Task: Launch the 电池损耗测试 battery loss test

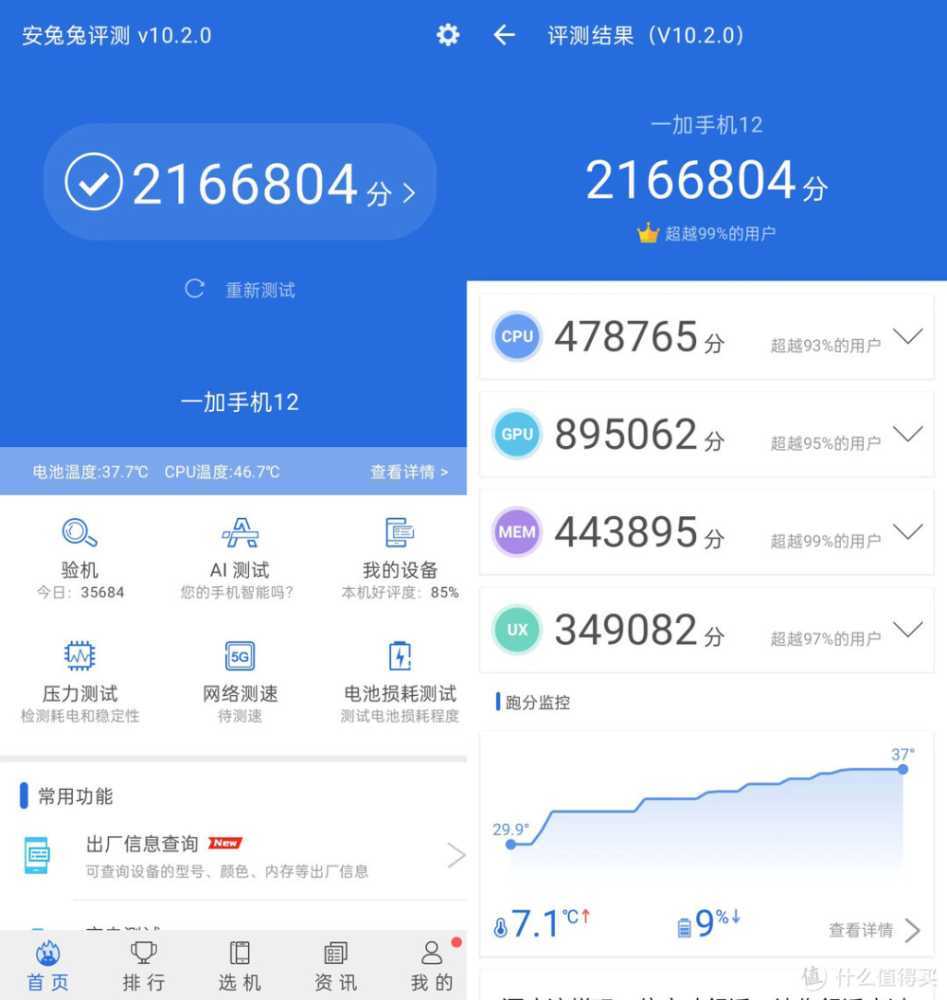Action: pos(397,672)
